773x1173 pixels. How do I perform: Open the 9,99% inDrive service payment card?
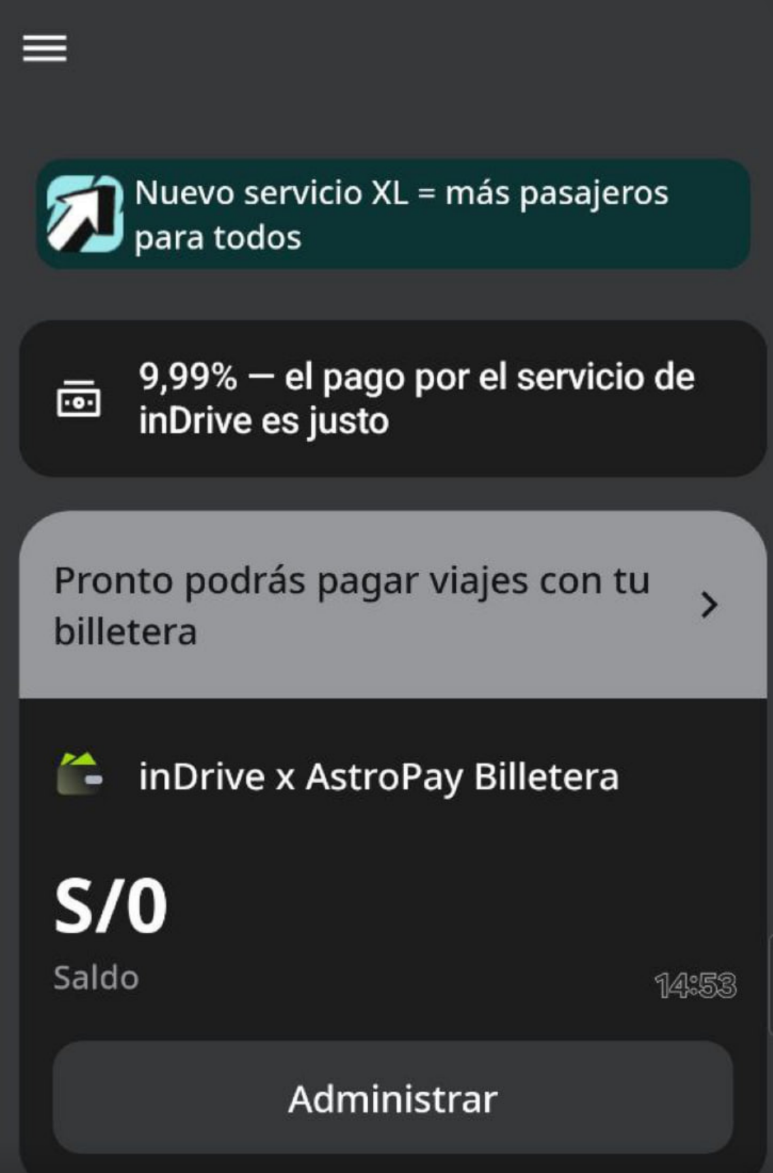(x=393, y=399)
